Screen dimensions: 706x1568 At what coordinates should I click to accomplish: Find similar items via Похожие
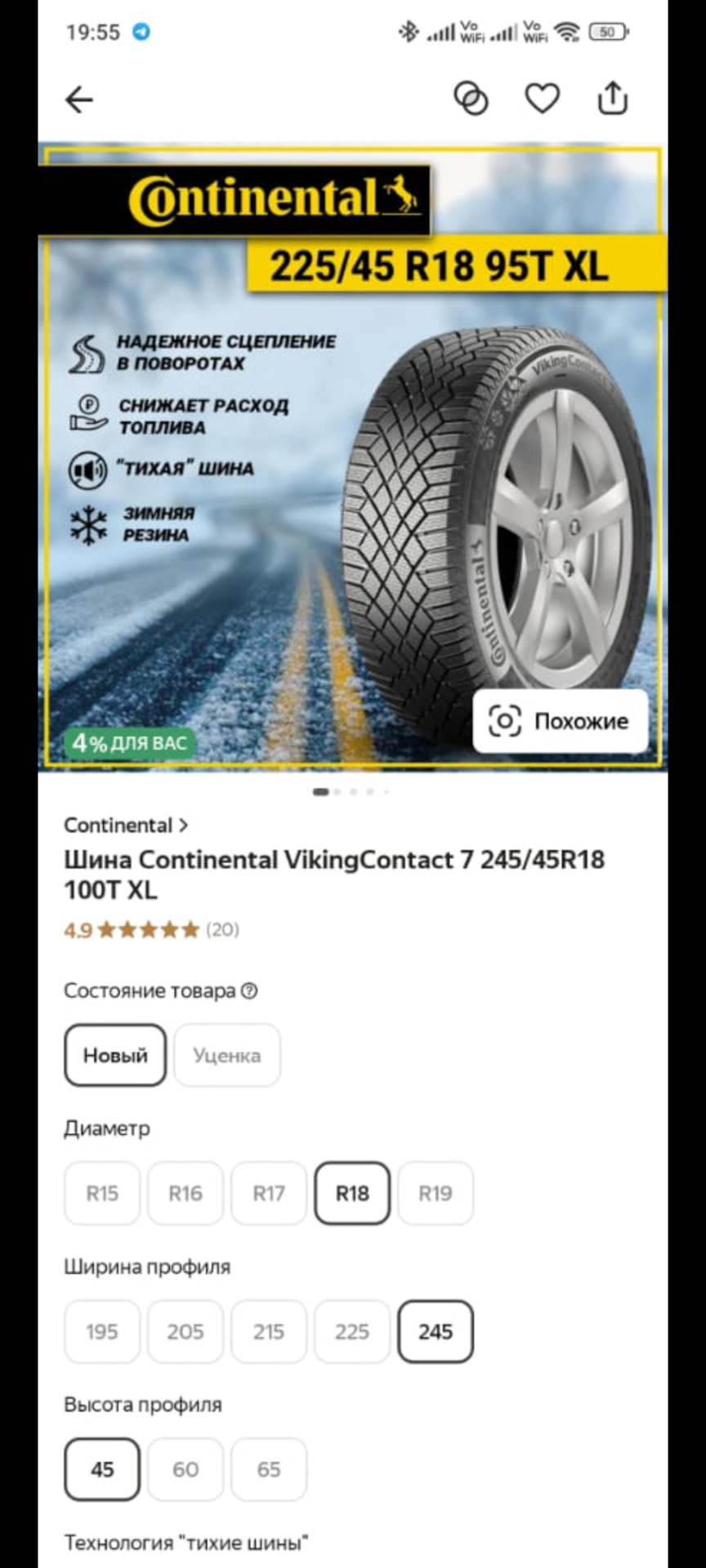pos(560,721)
